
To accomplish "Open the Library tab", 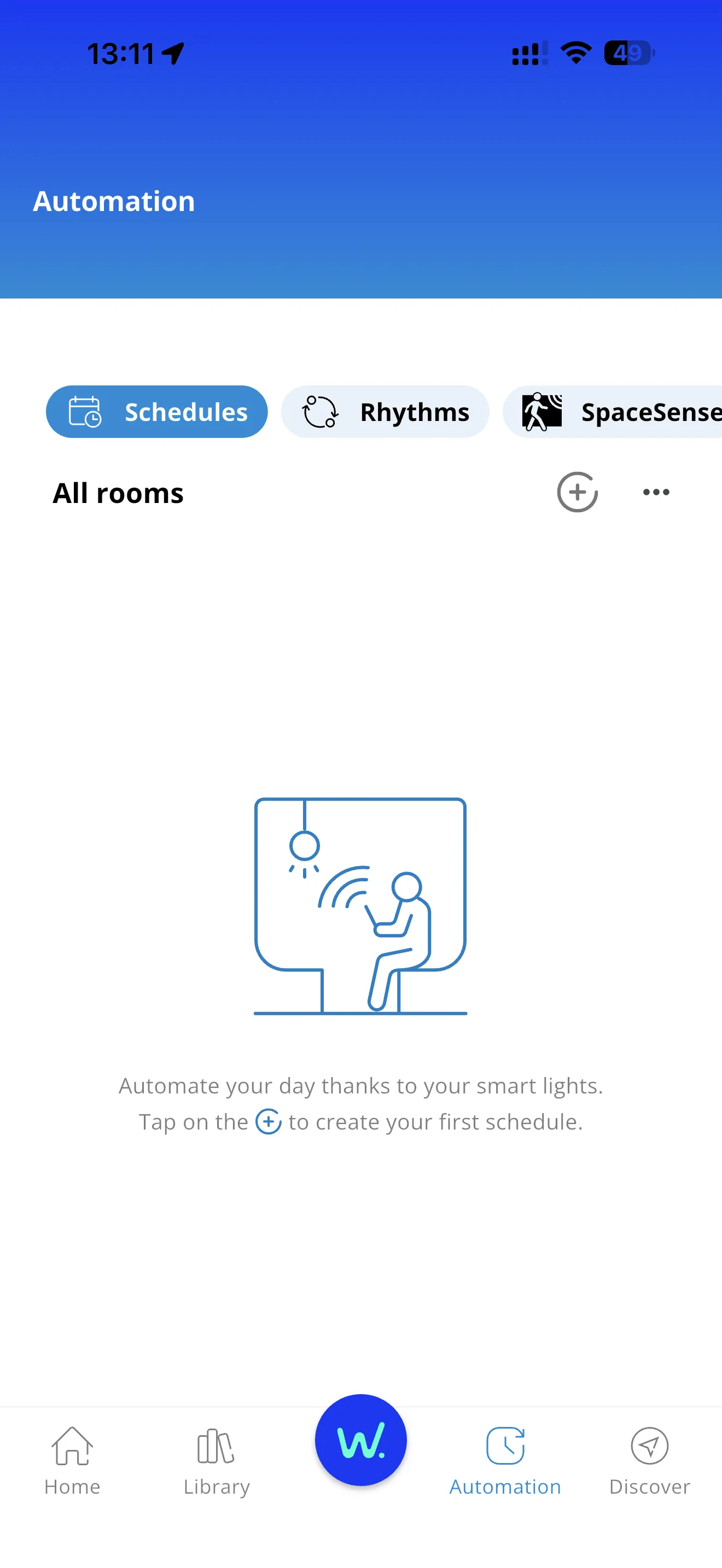I will (216, 1460).
